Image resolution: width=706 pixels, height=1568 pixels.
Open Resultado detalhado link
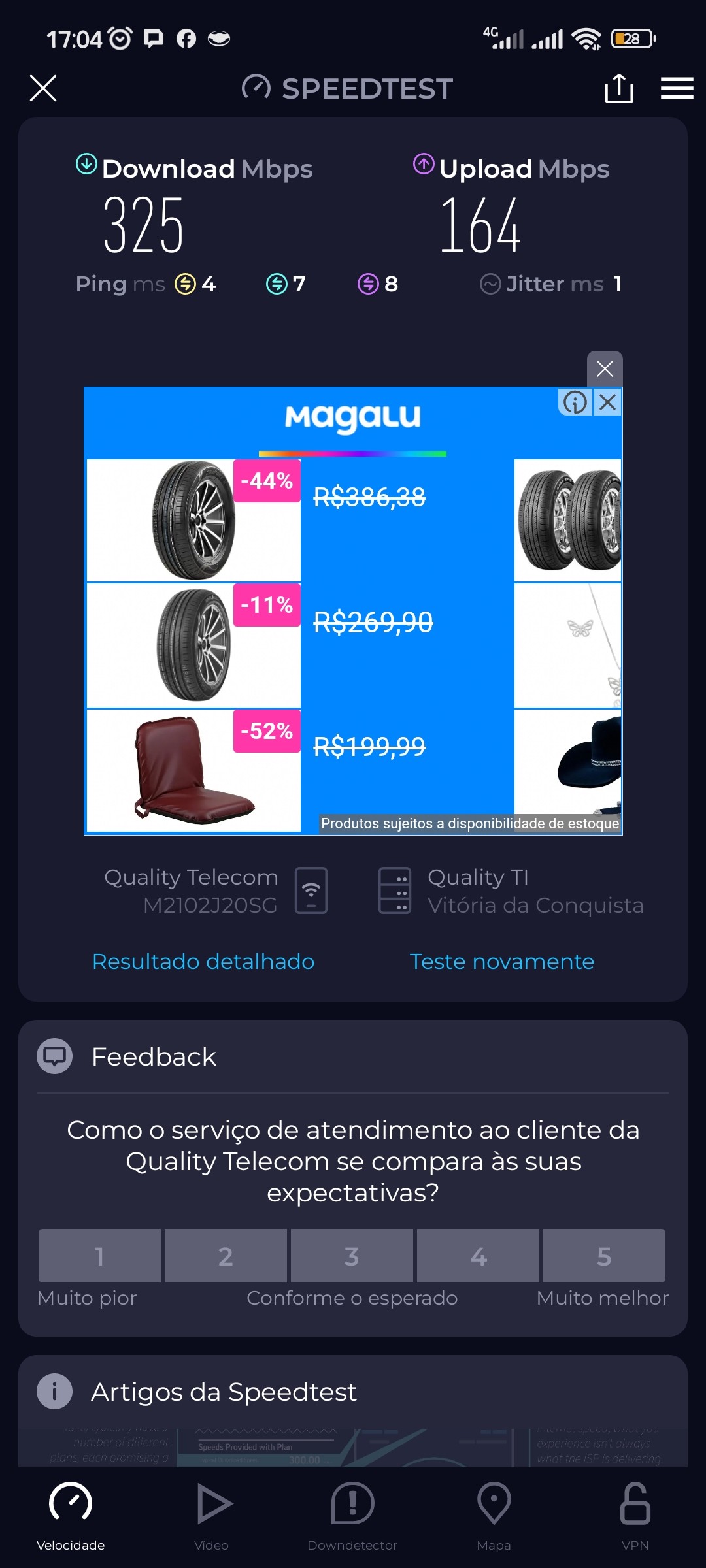(x=203, y=962)
